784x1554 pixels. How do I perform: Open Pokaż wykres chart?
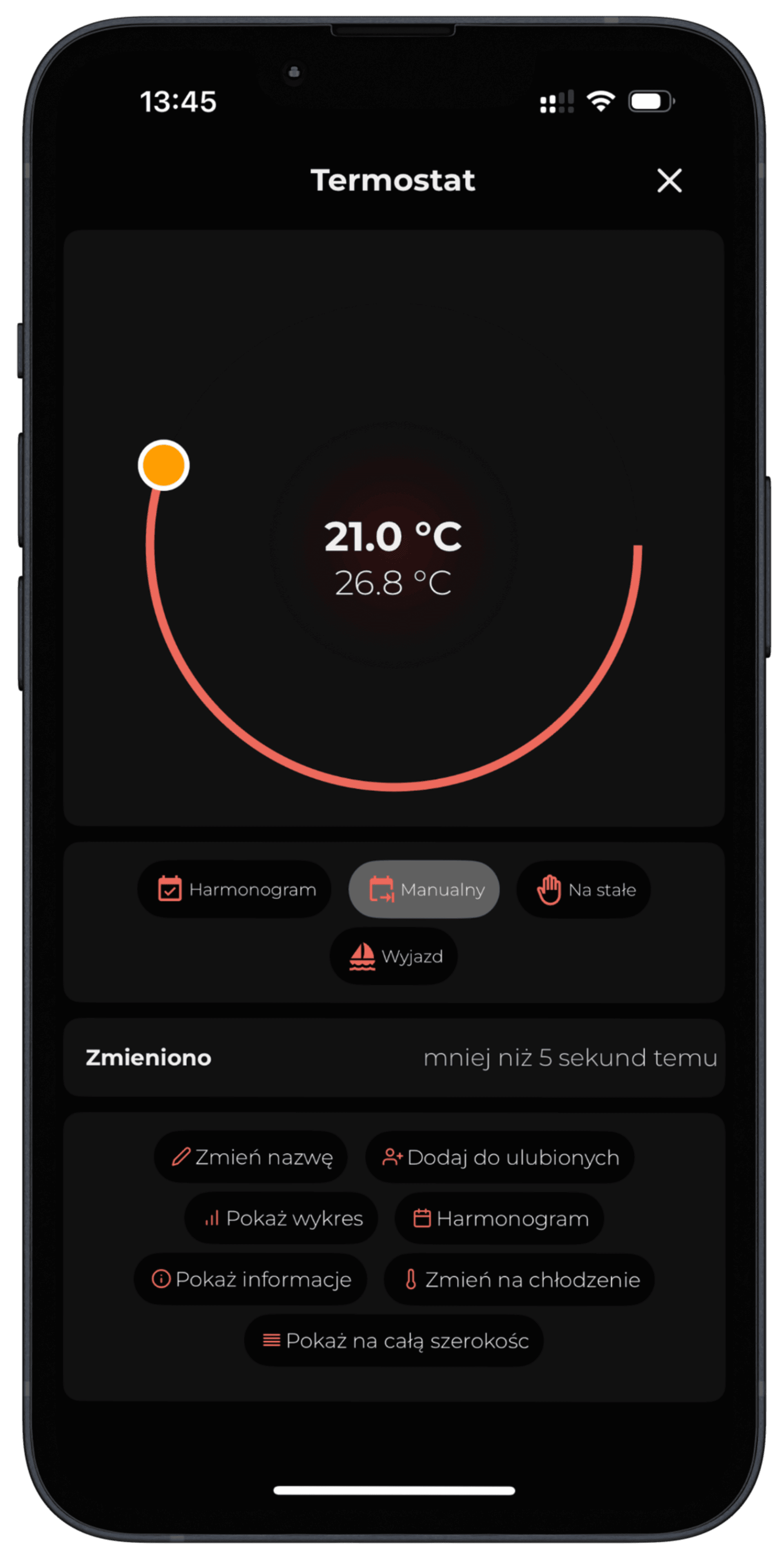281,1218
